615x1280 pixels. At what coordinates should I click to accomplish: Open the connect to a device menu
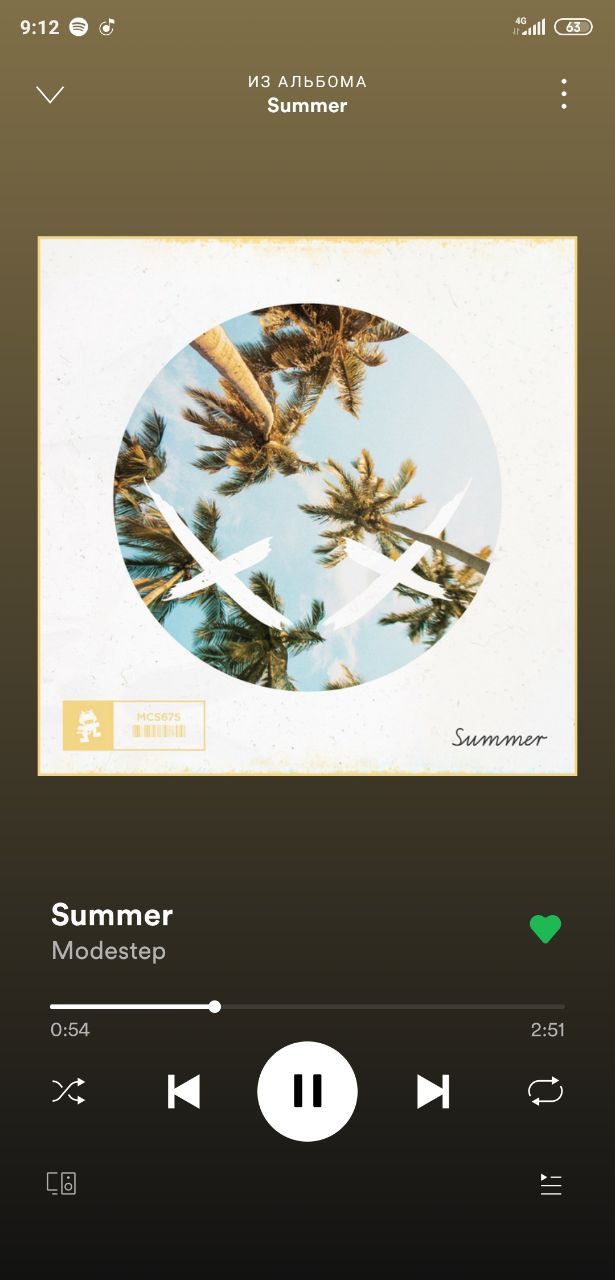tap(62, 1184)
